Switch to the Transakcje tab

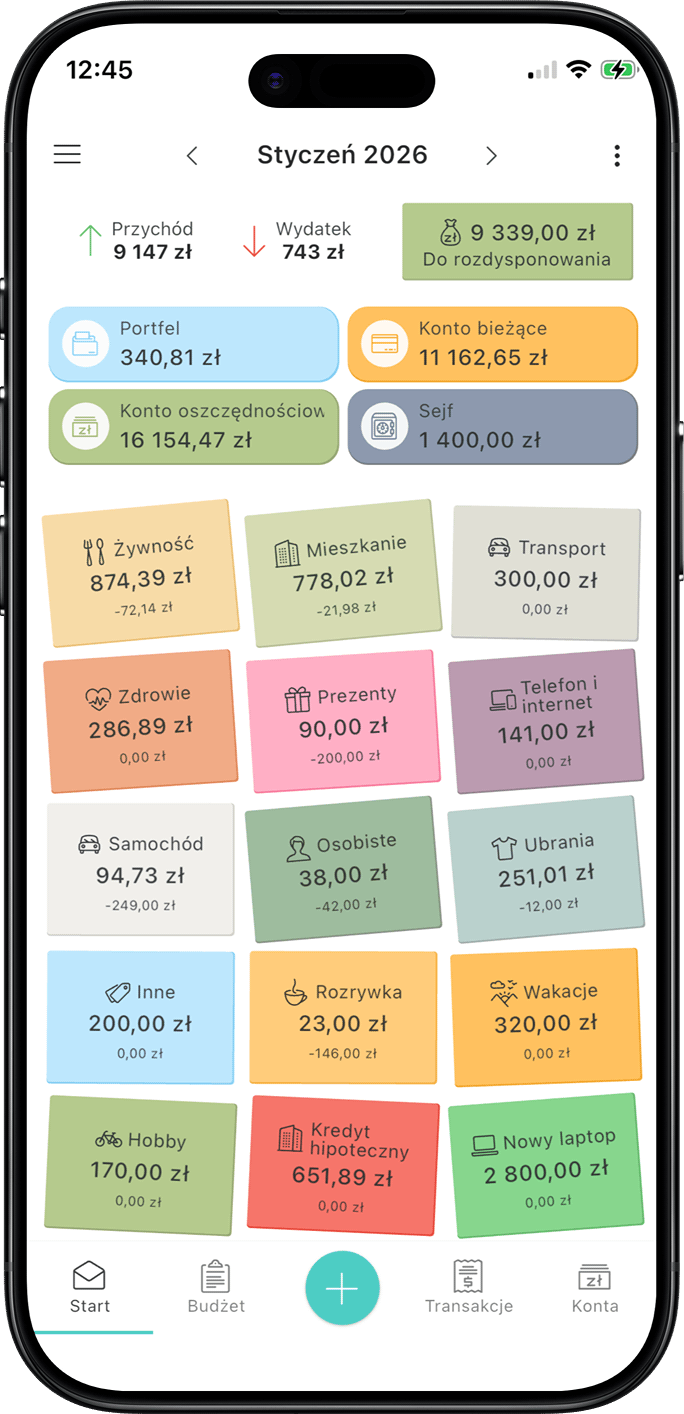pos(468,1288)
